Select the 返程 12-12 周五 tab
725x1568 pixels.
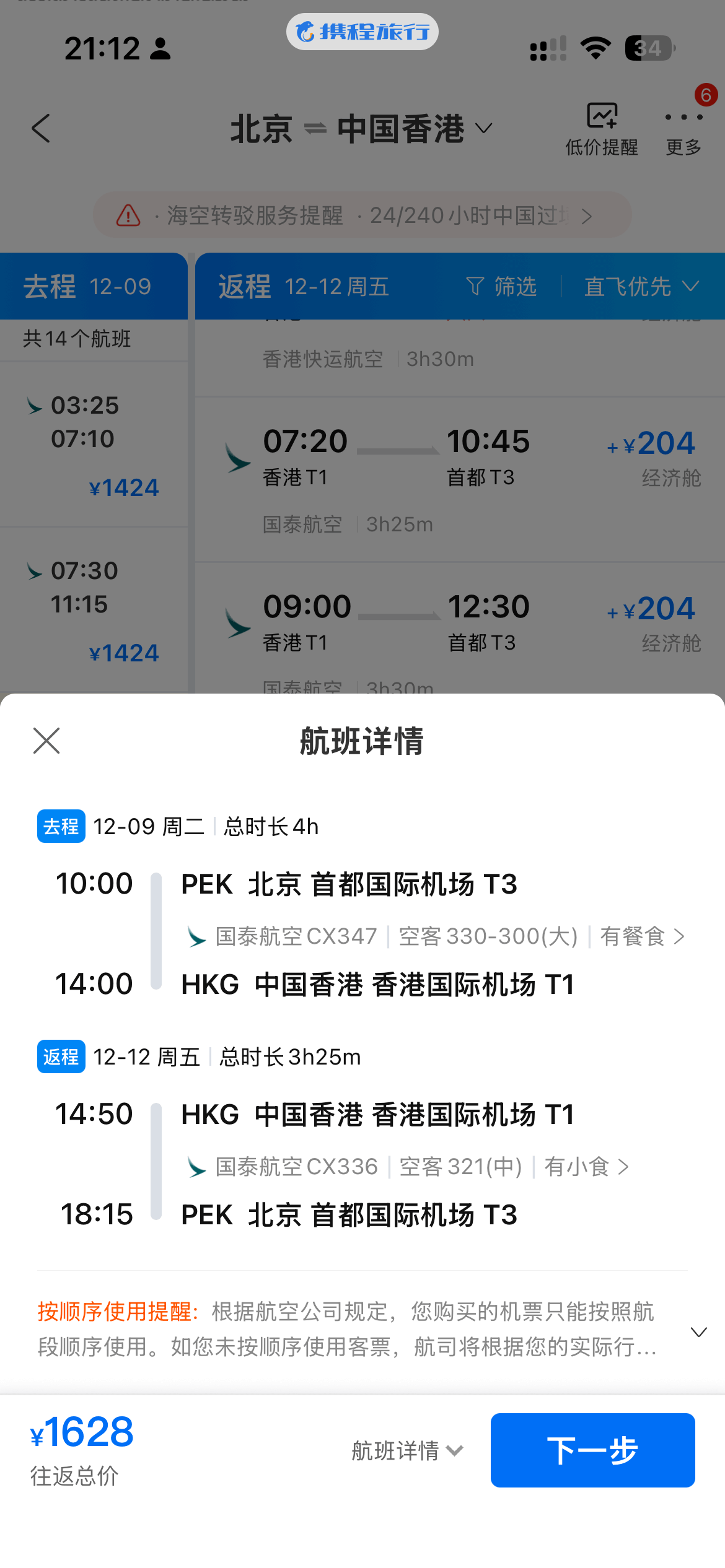304,287
